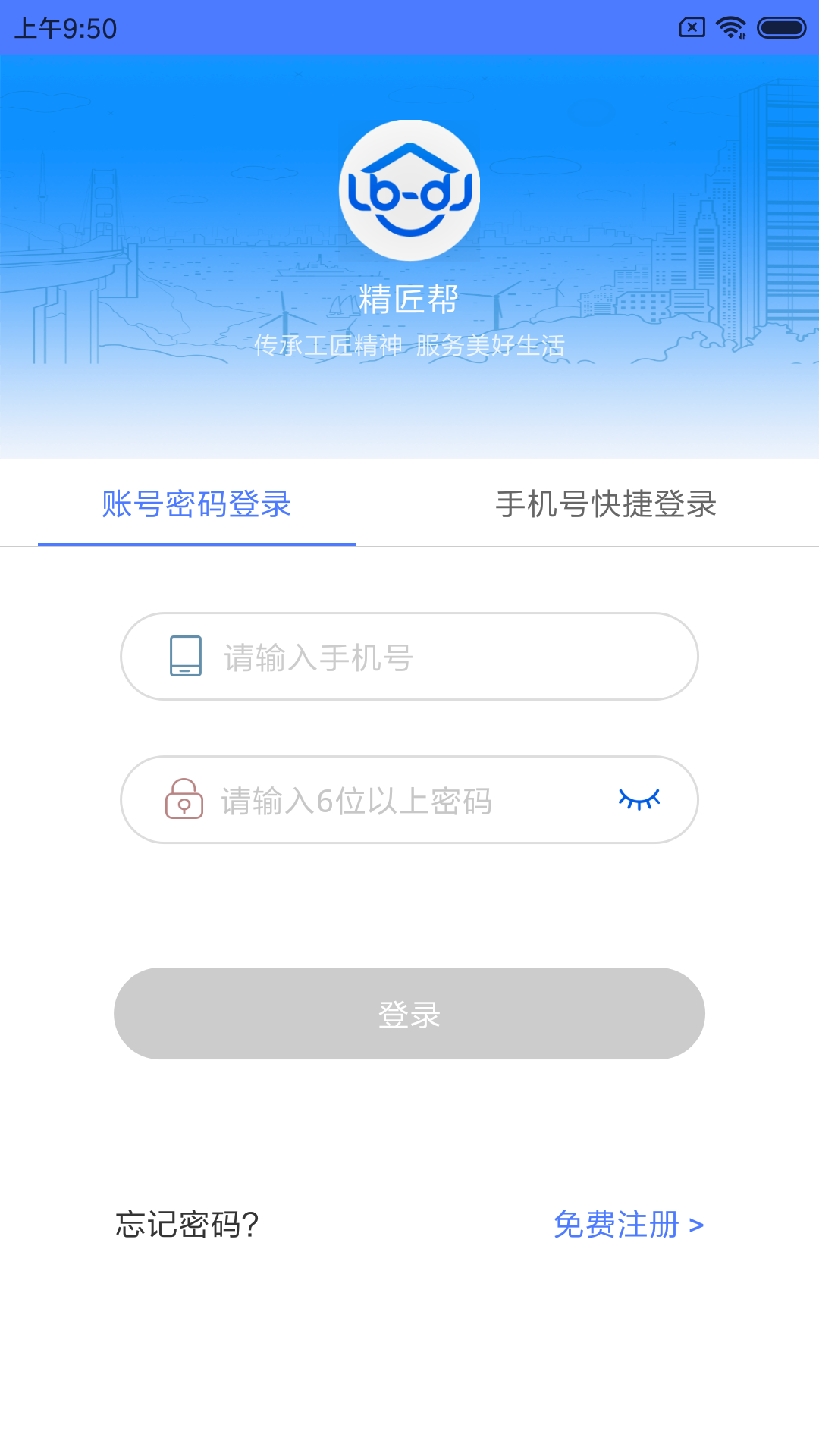Switch to the 手机号快捷登录 tab
The height and width of the screenshot is (1456, 819).
click(606, 504)
